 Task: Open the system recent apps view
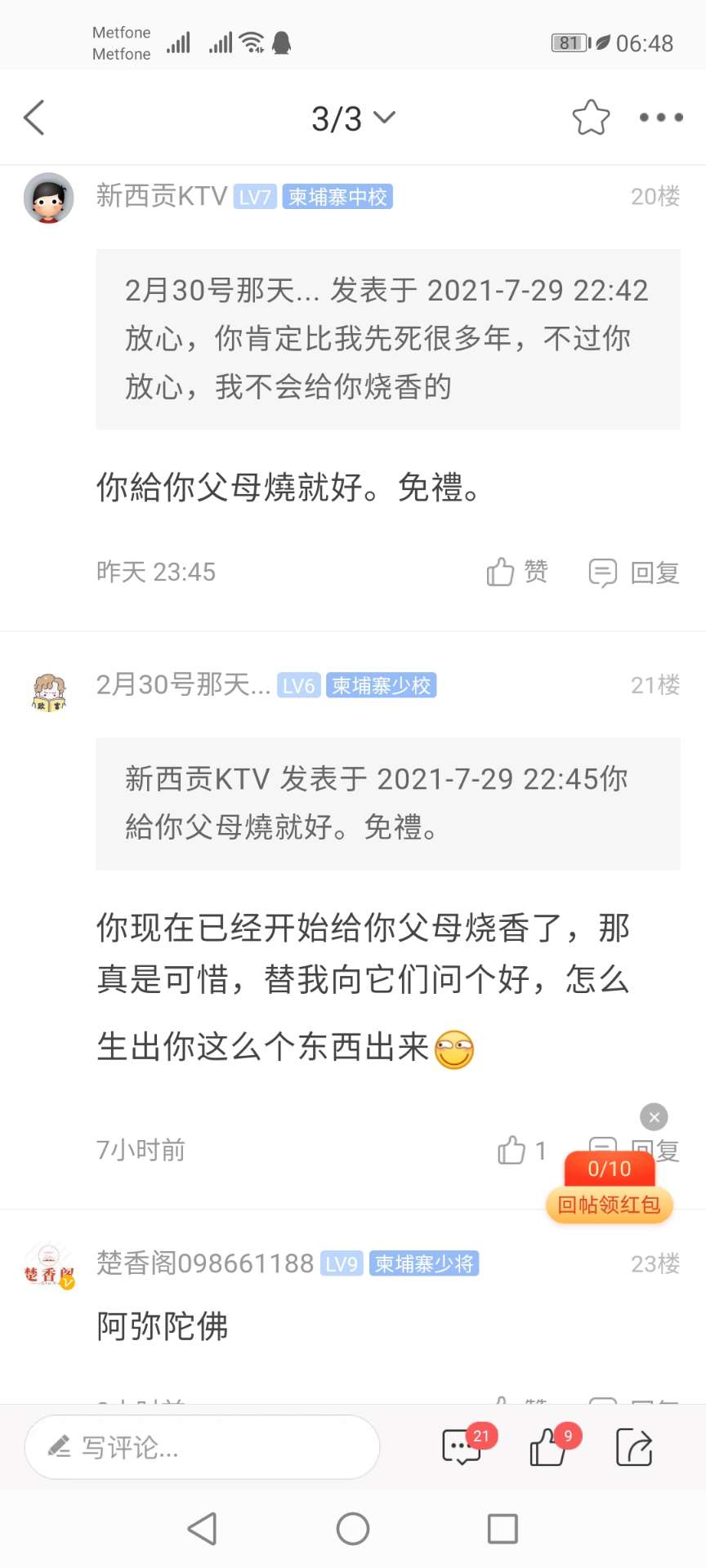point(503,1529)
